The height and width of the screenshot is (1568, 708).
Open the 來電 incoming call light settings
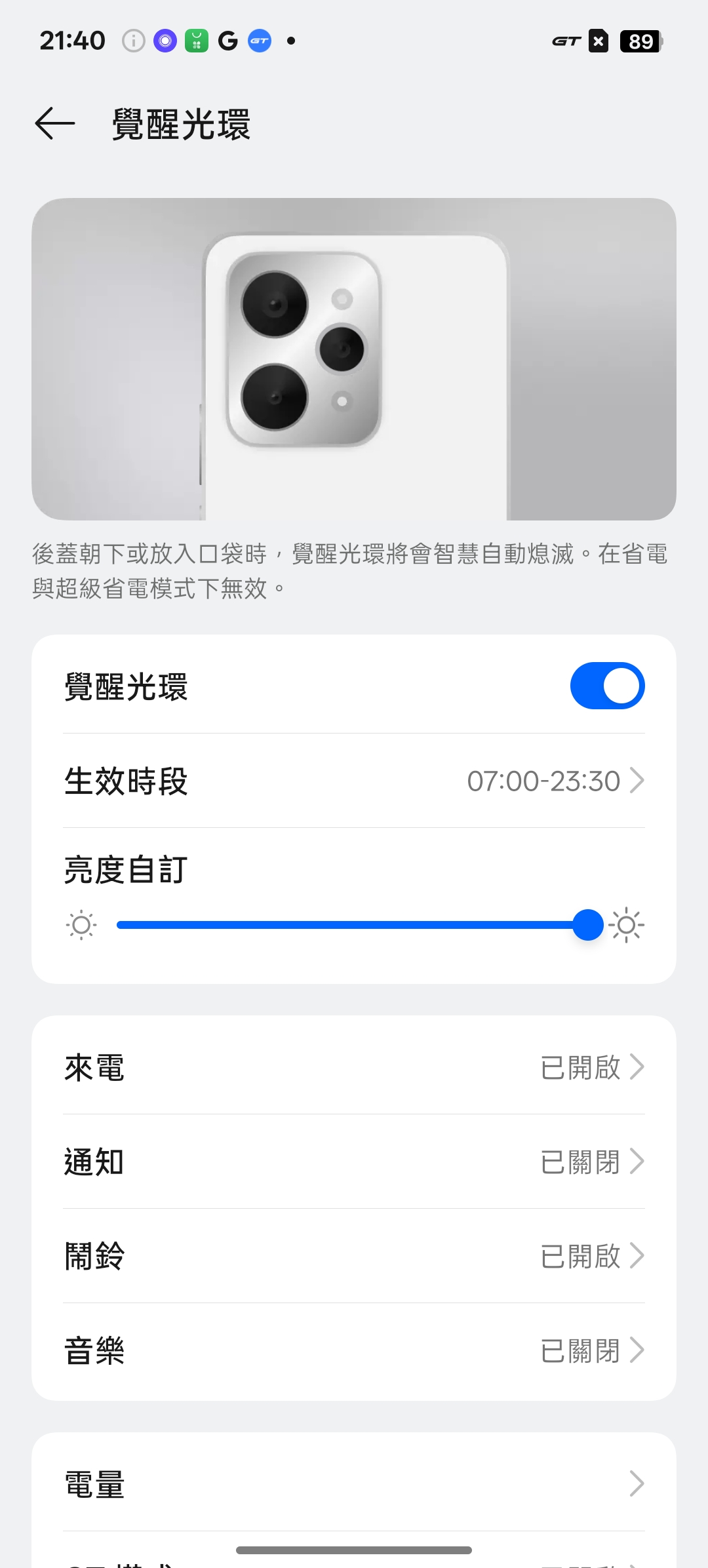[354, 1067]
